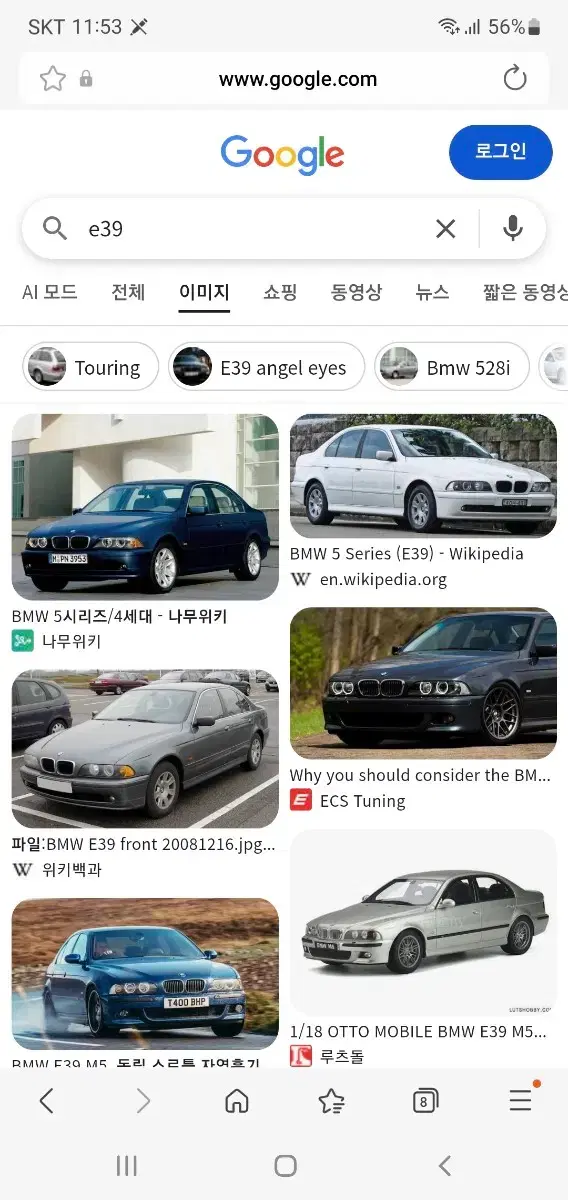Reload the page

click(515, 79)
